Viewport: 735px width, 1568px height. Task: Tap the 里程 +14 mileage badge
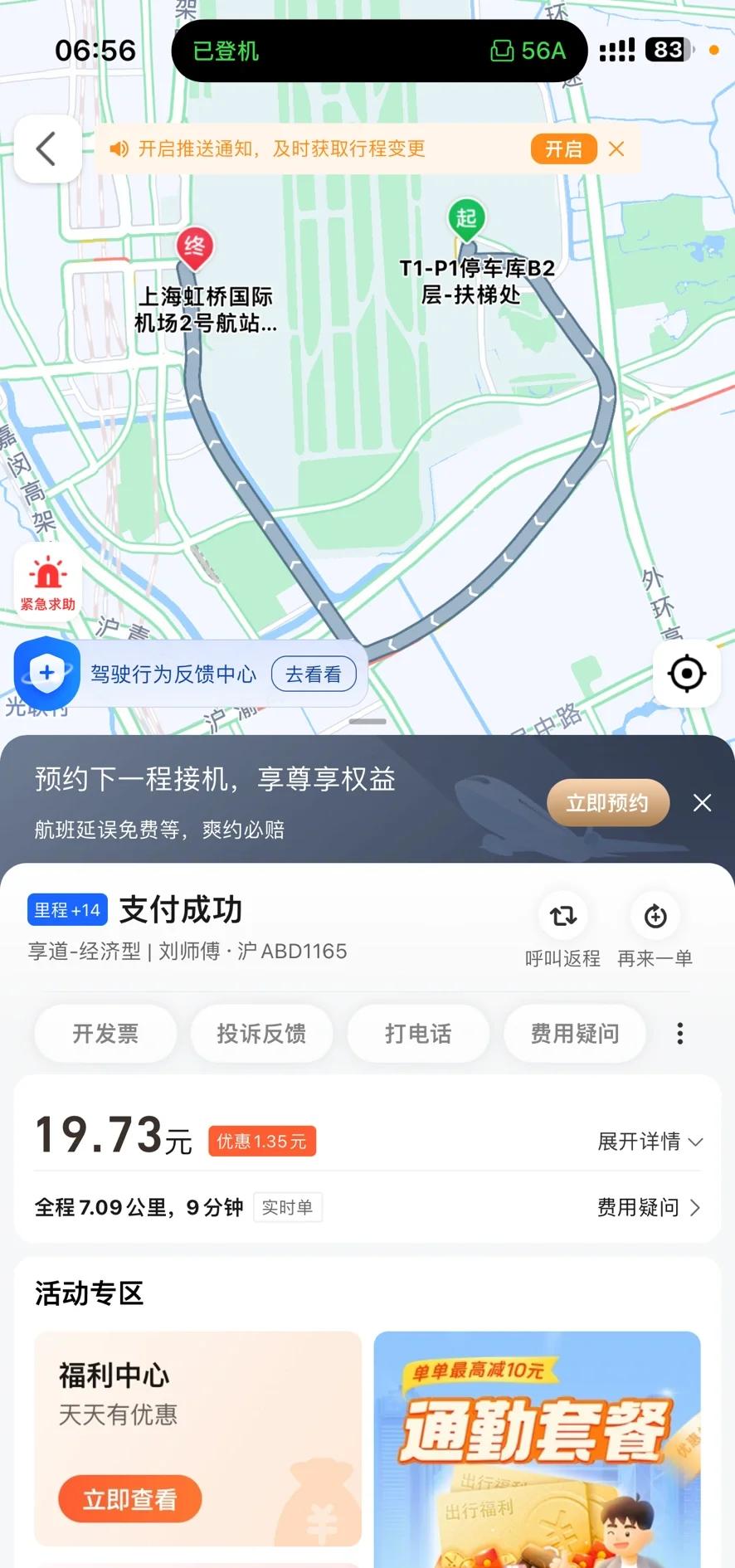[x=67, y=910]
